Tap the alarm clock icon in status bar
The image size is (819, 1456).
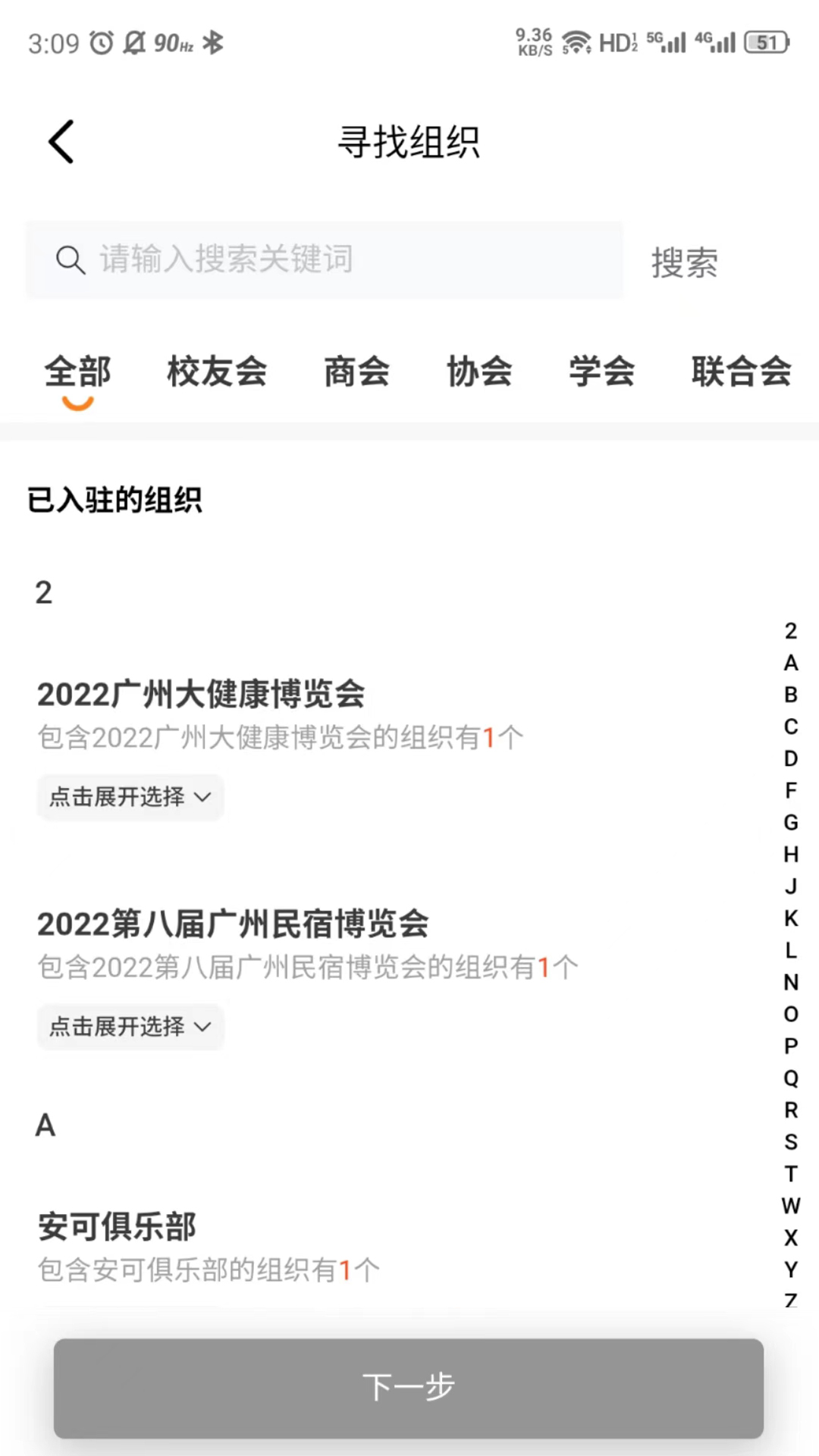click(x=99, y=43)
